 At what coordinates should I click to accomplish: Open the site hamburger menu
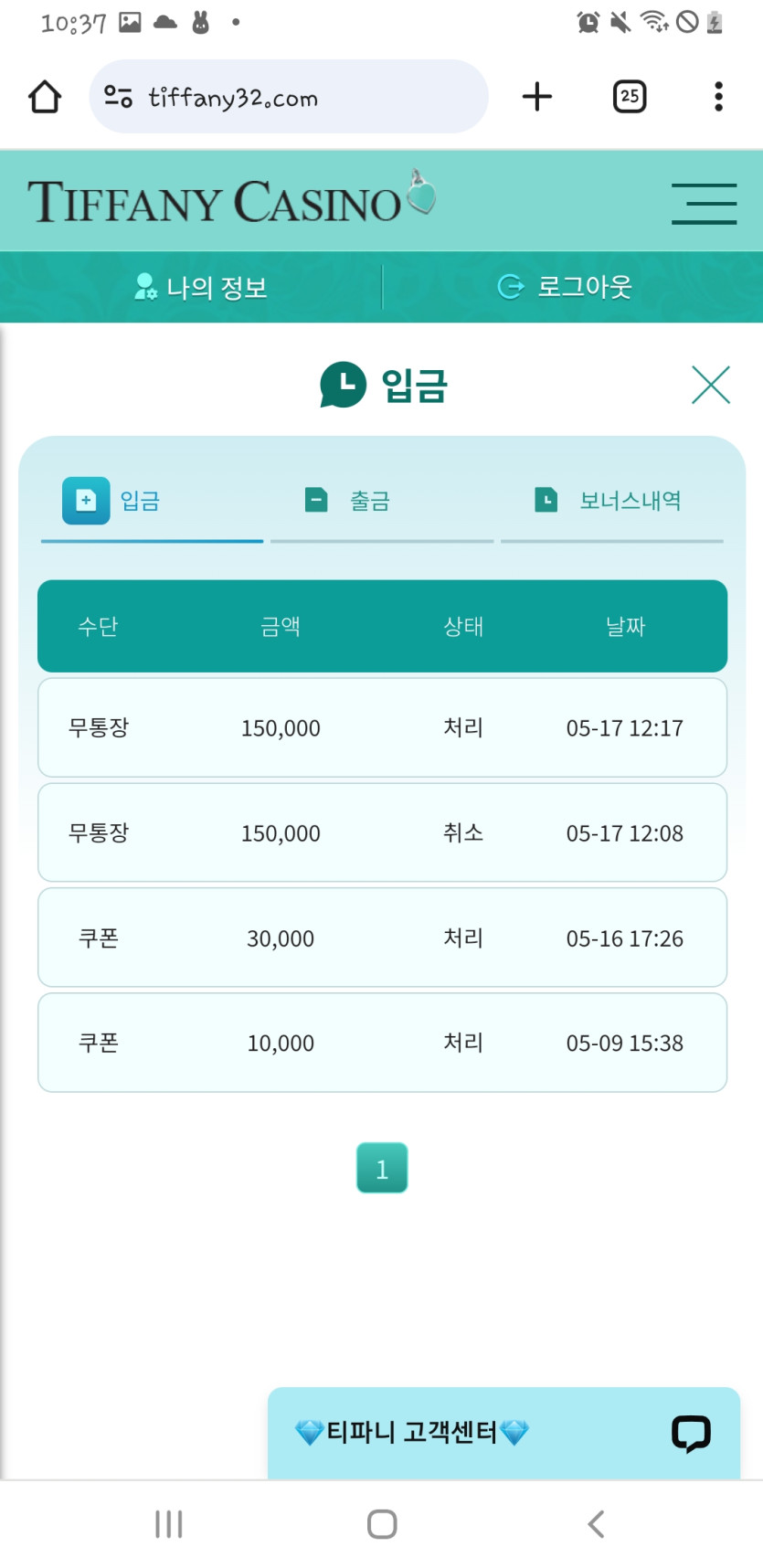(704, 203)
